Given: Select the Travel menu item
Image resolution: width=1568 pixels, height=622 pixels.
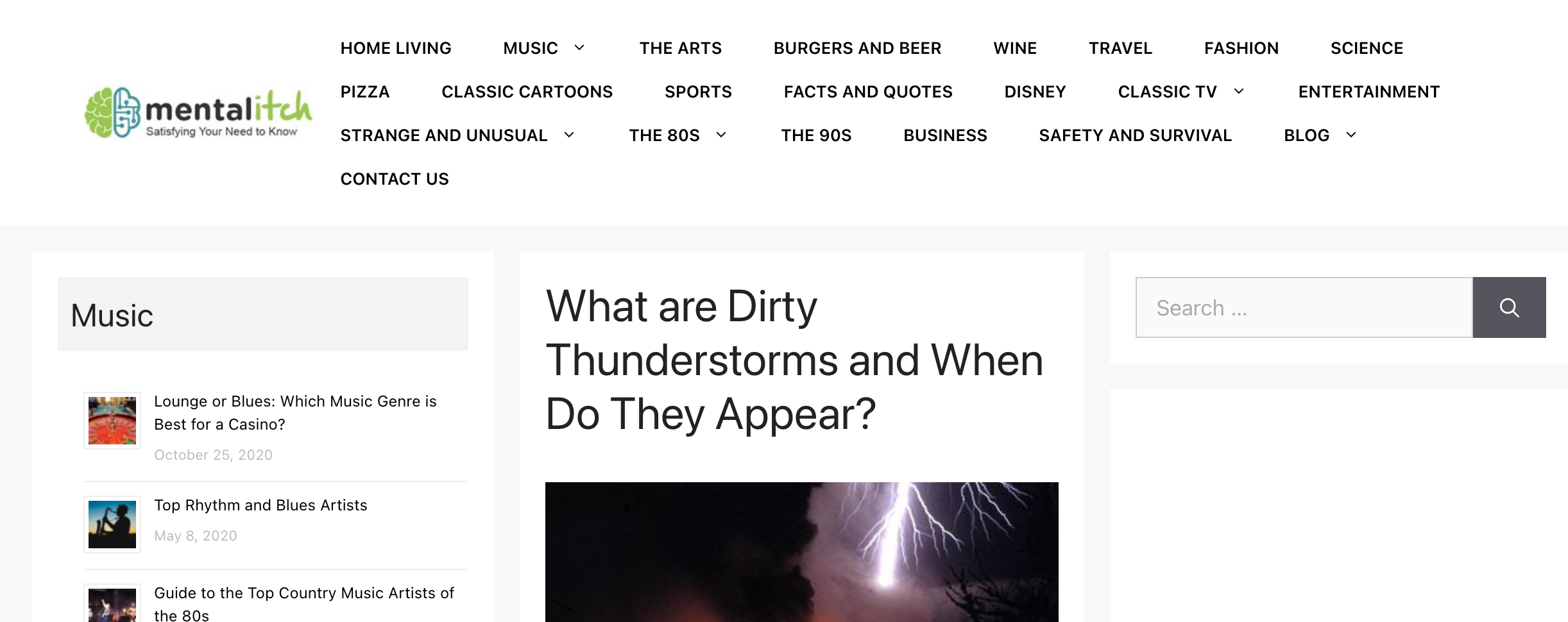Looking at the screenshot, I should click(x=1120, y=48).
